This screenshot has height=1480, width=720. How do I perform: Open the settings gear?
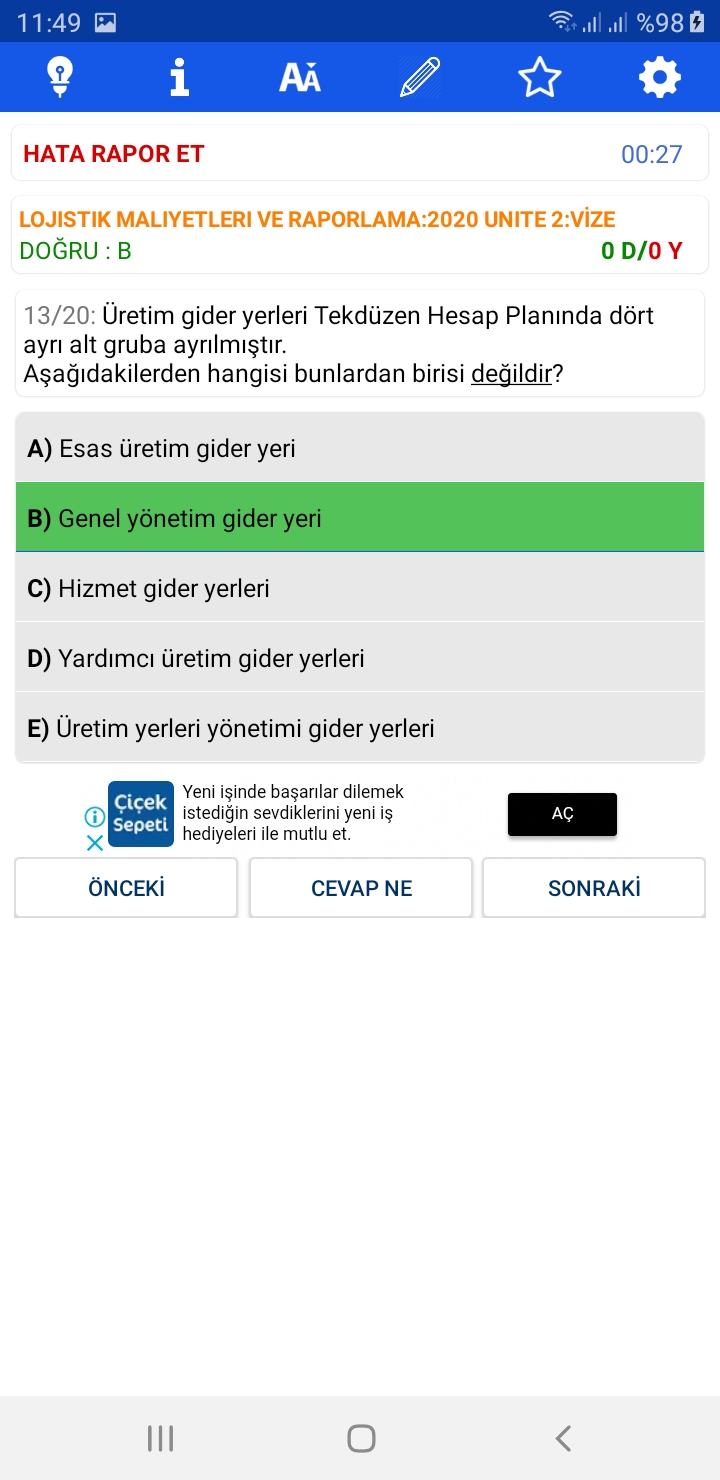[660, 77]
